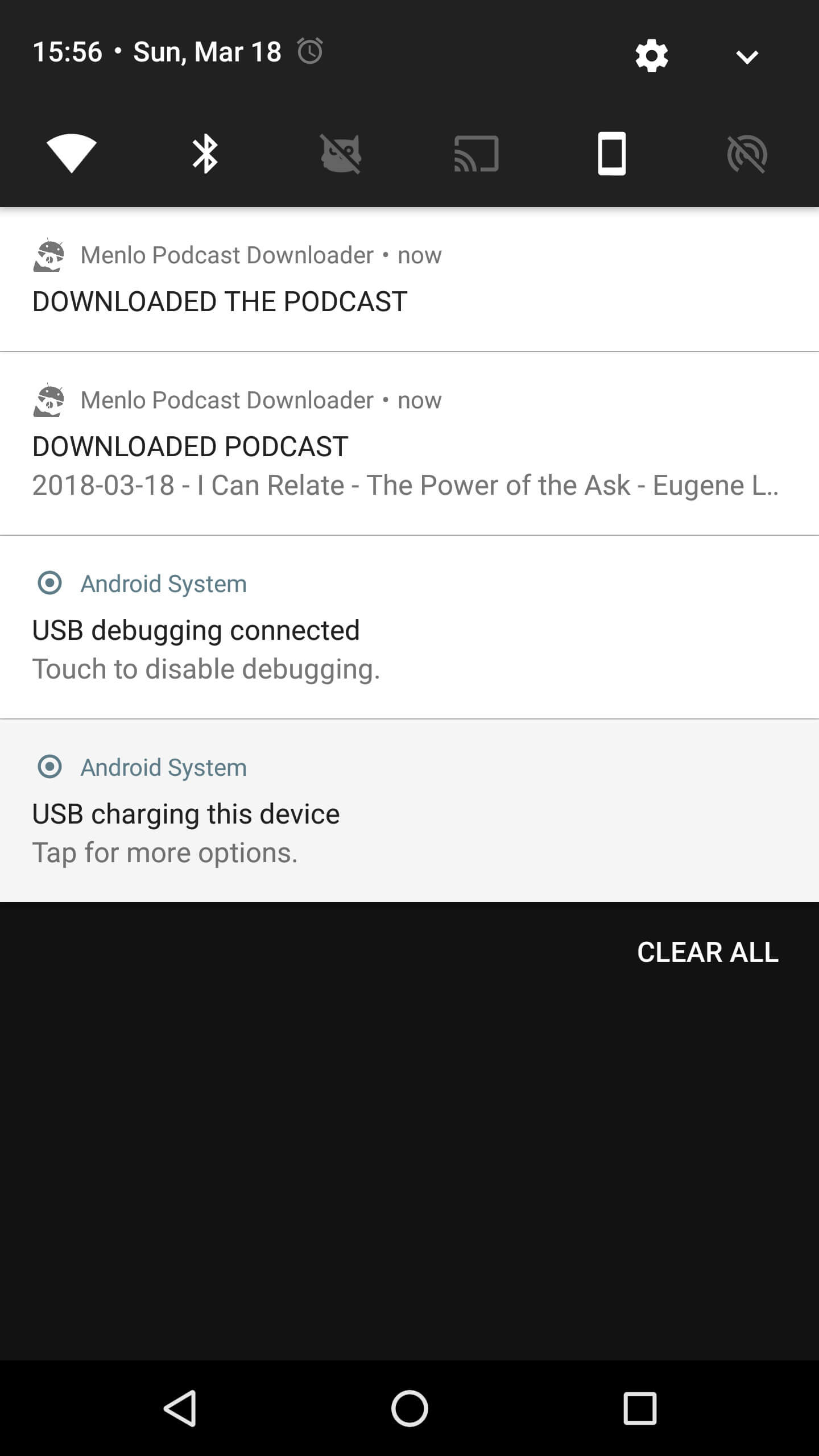Open the USB debugging connected notification

[409, 627]
